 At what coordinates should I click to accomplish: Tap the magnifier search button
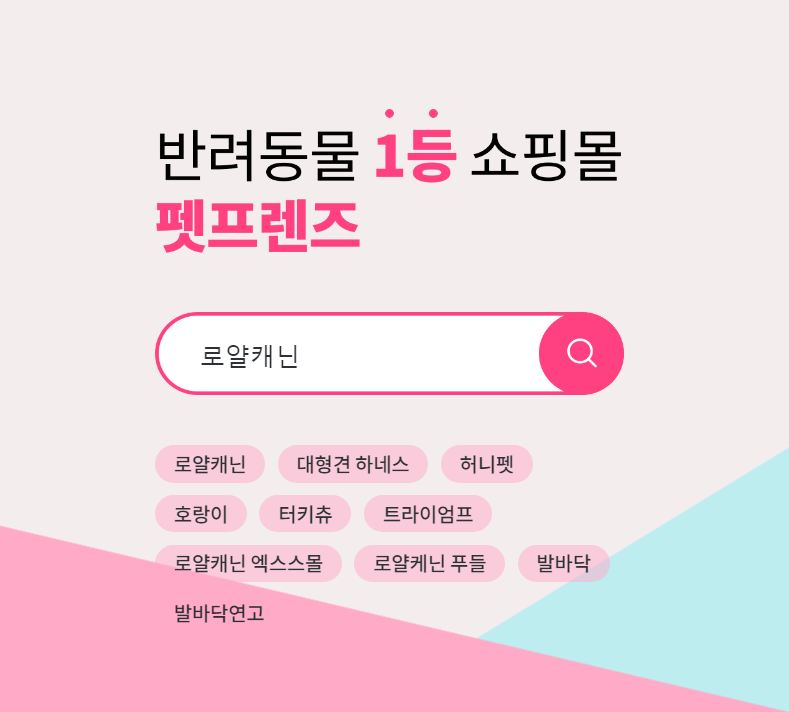pos(581,354)
